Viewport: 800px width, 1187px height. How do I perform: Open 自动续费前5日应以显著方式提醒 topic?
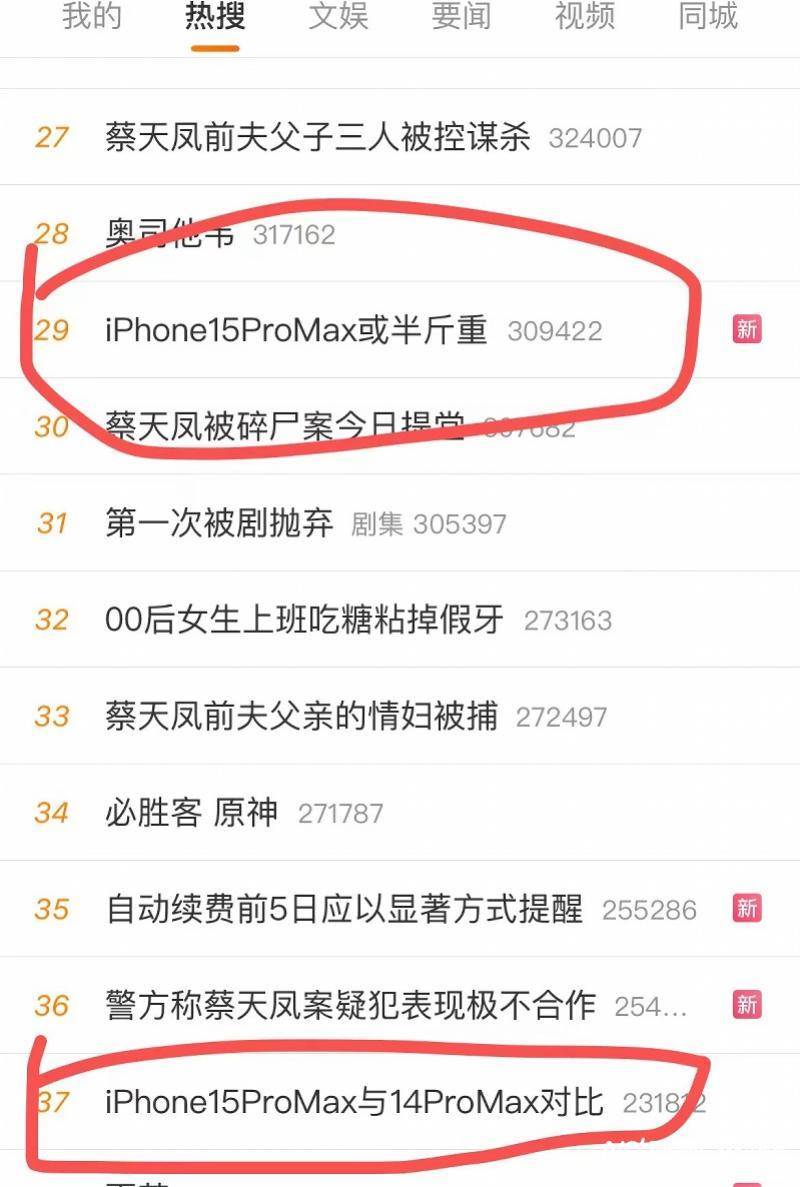343,909
